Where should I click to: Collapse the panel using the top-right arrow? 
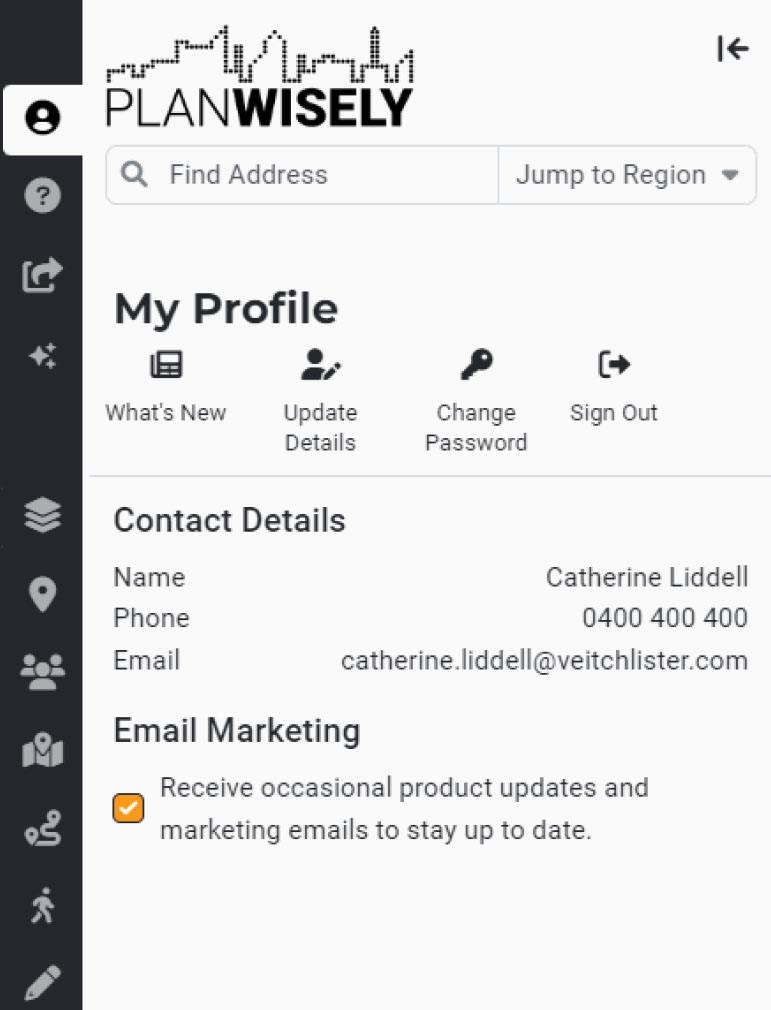(733, 48)
